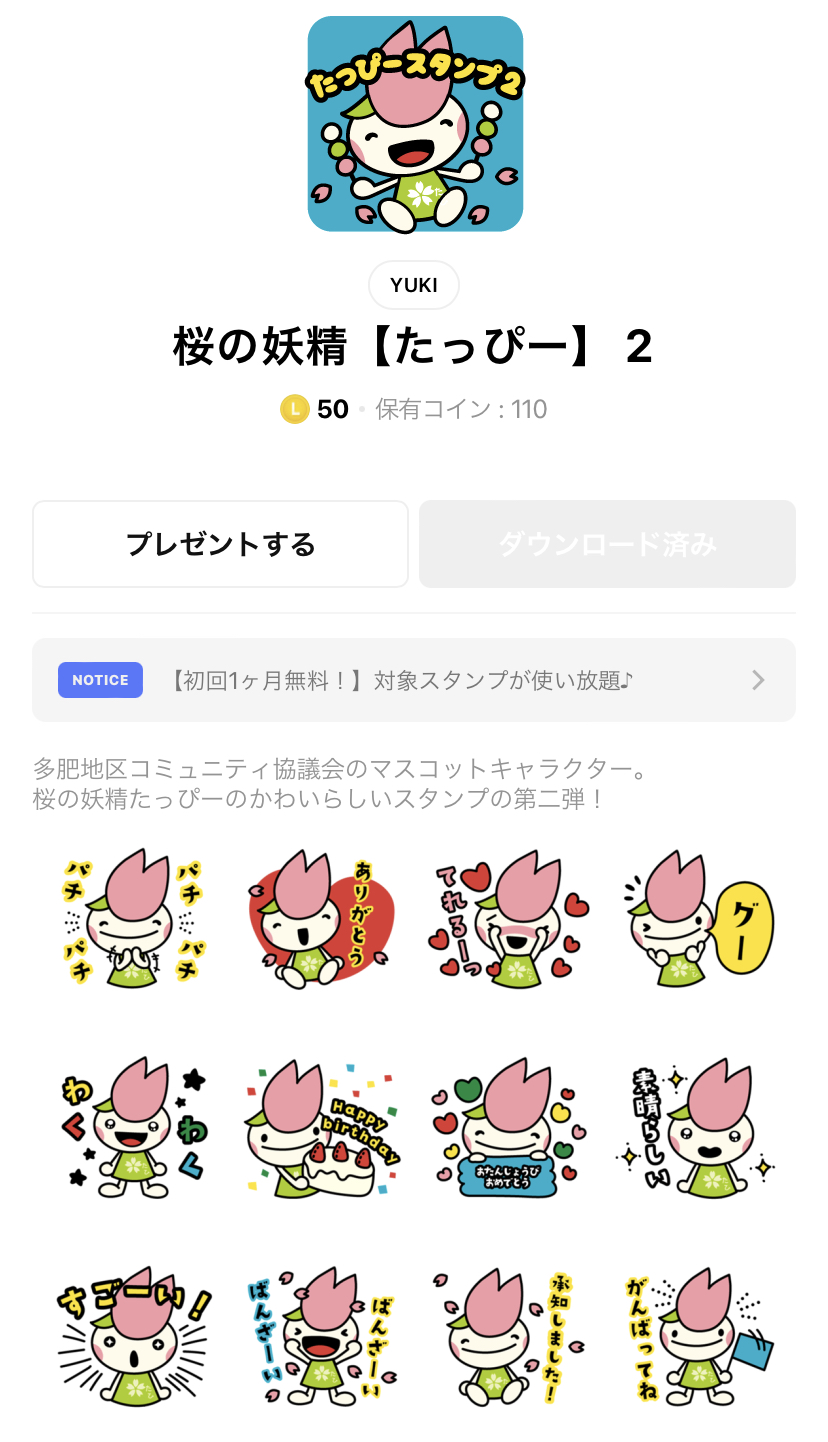Screen dimensions: 828x1442
Task: Select the YUKI author name
Action: [x=414, y=285]
